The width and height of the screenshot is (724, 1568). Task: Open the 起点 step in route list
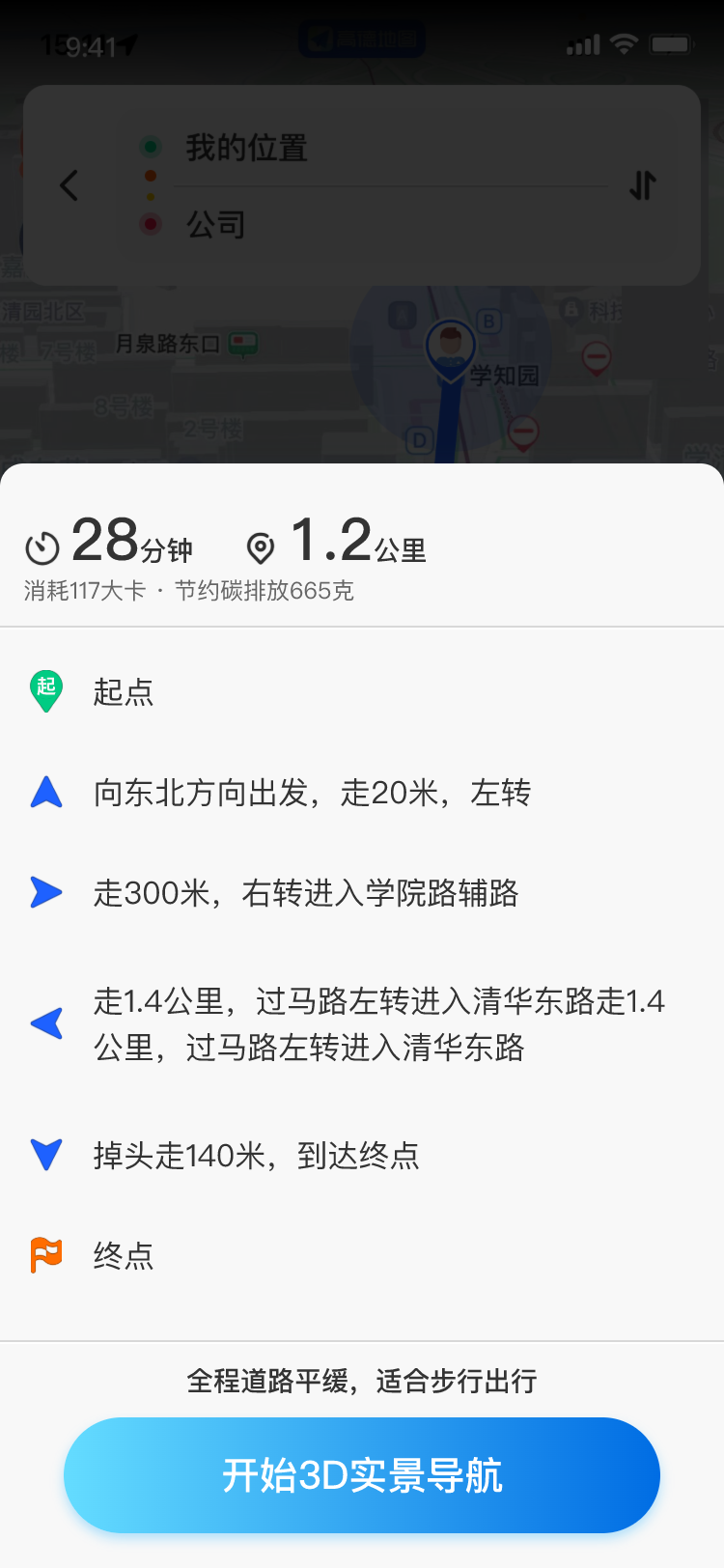(362, 692)
